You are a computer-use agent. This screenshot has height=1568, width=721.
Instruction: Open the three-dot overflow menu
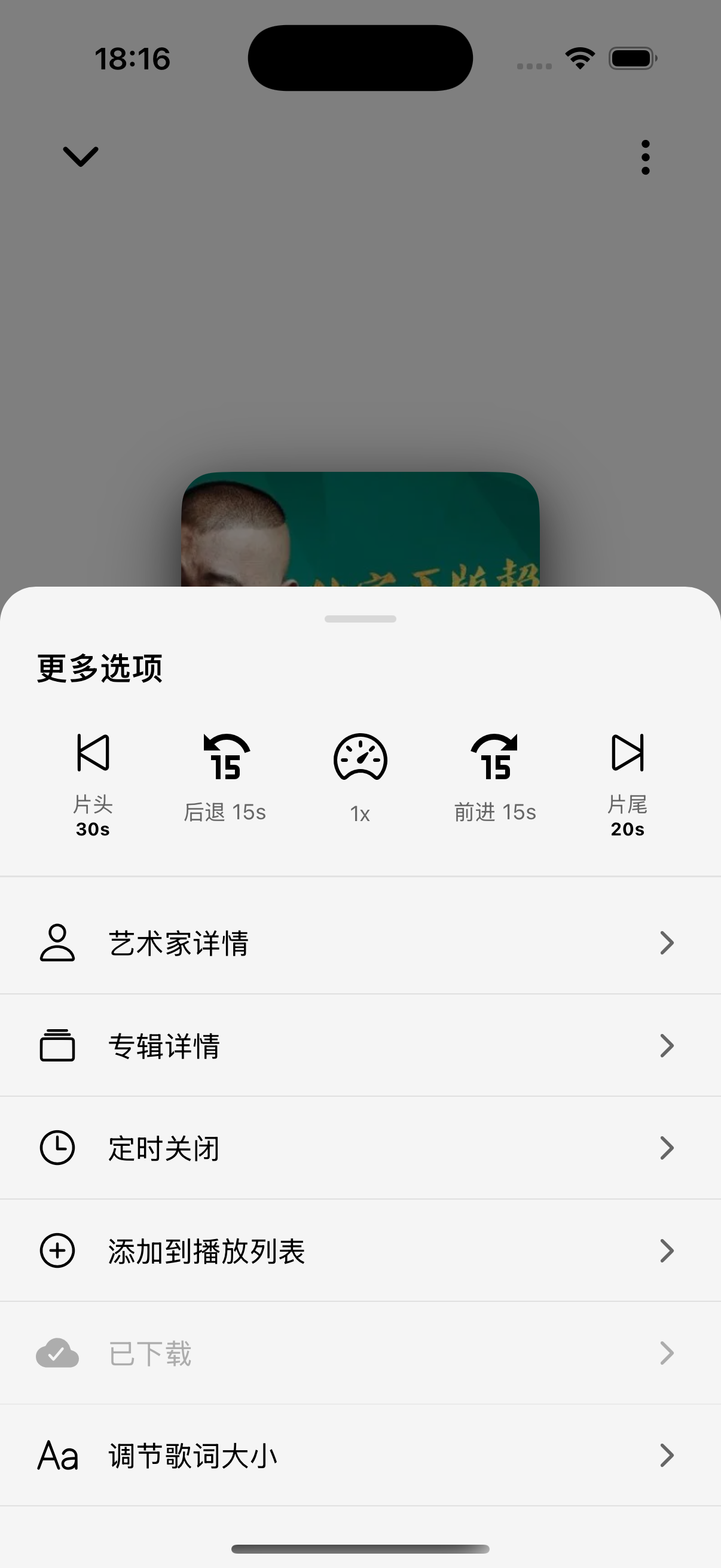pos(644,157)
